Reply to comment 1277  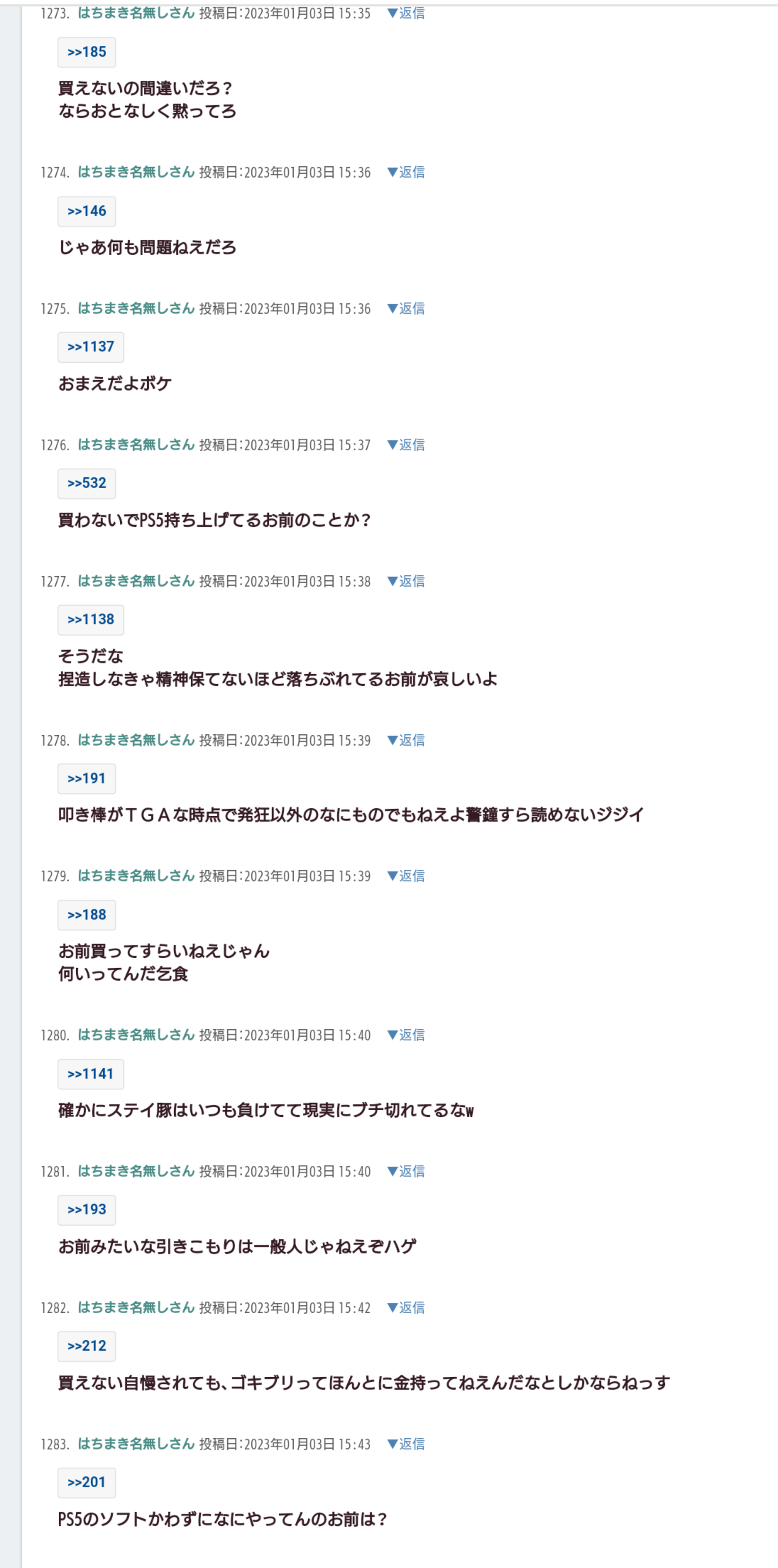coord(406,581)
